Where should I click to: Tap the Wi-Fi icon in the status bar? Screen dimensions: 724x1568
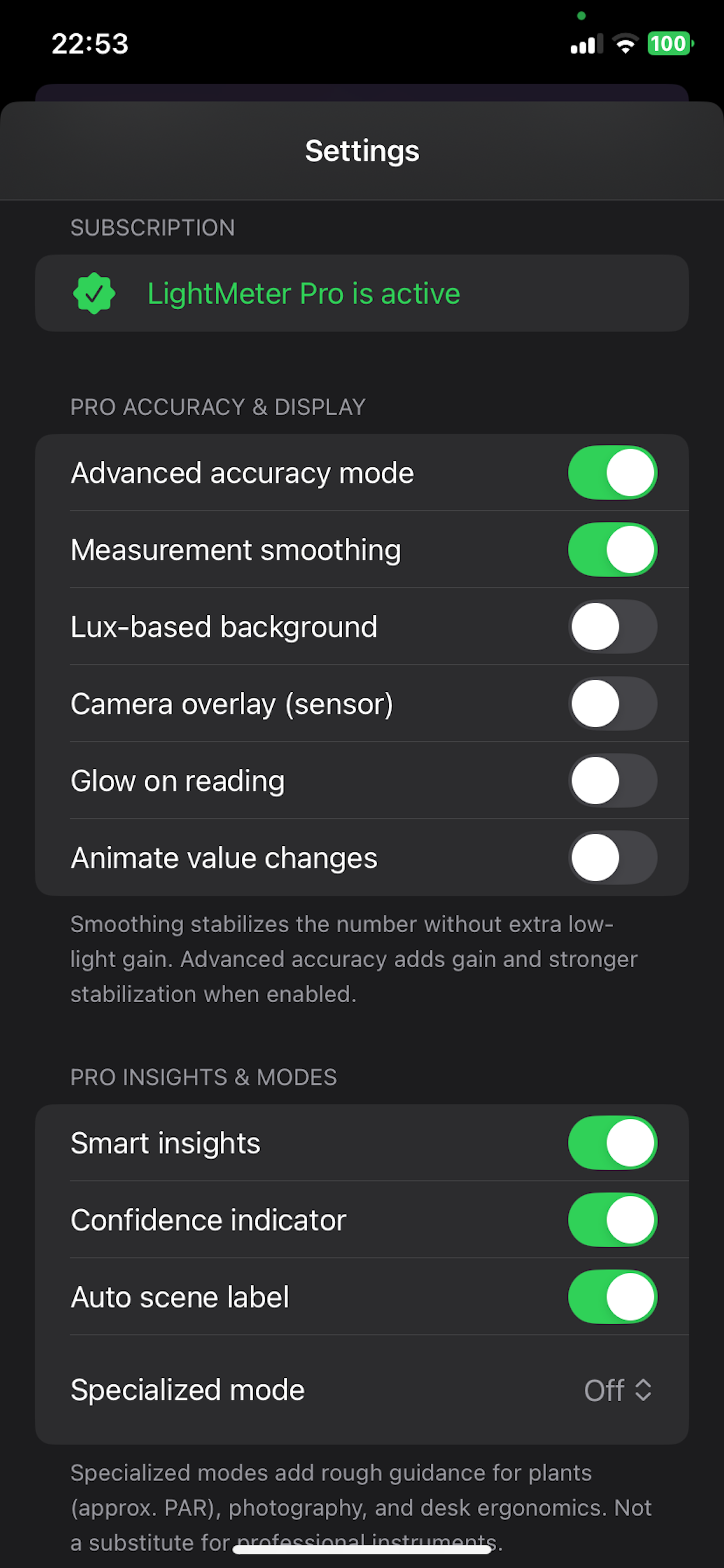tap(626, 43)
